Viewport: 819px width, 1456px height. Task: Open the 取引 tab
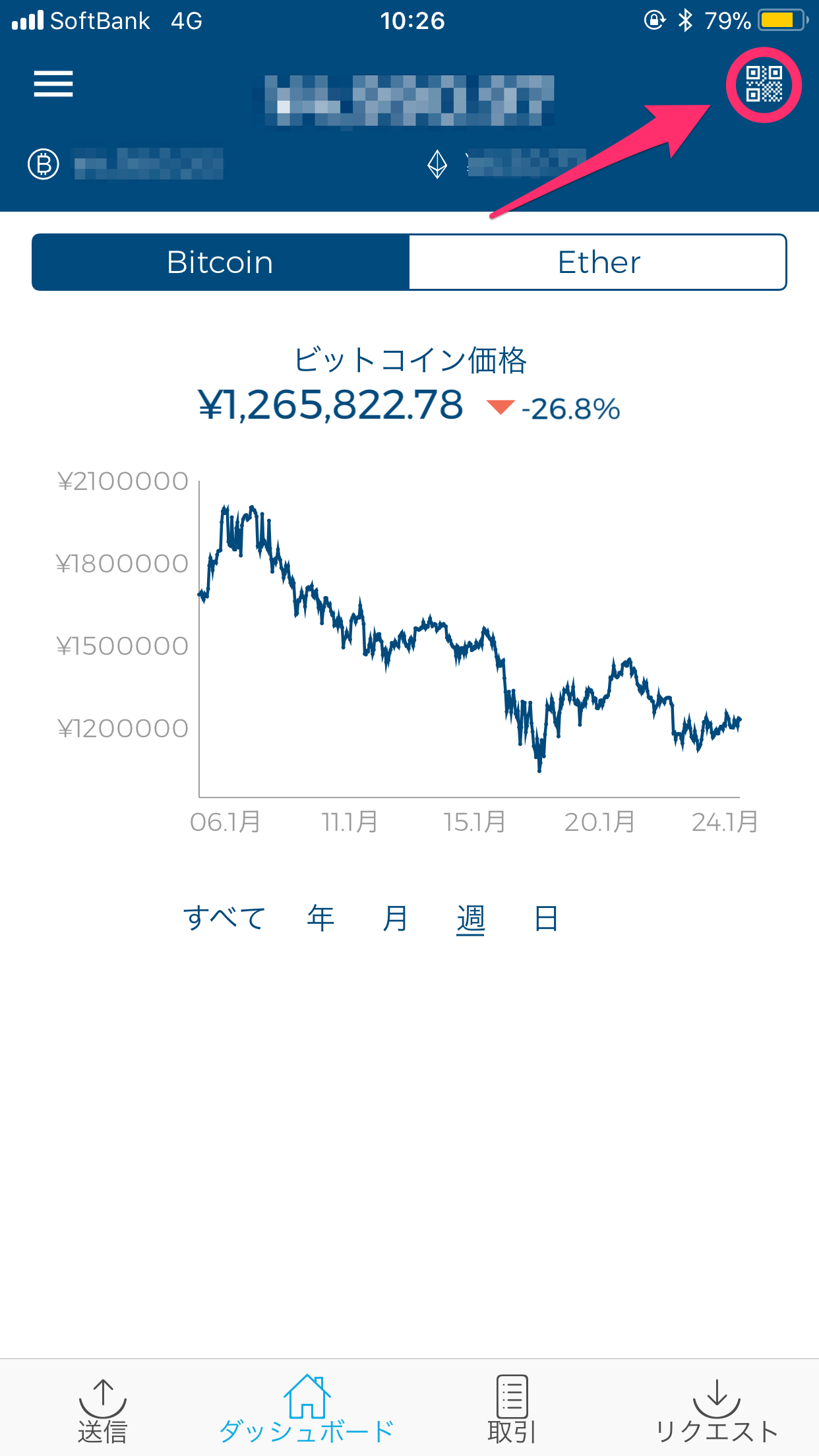[x=512, y=1410]
